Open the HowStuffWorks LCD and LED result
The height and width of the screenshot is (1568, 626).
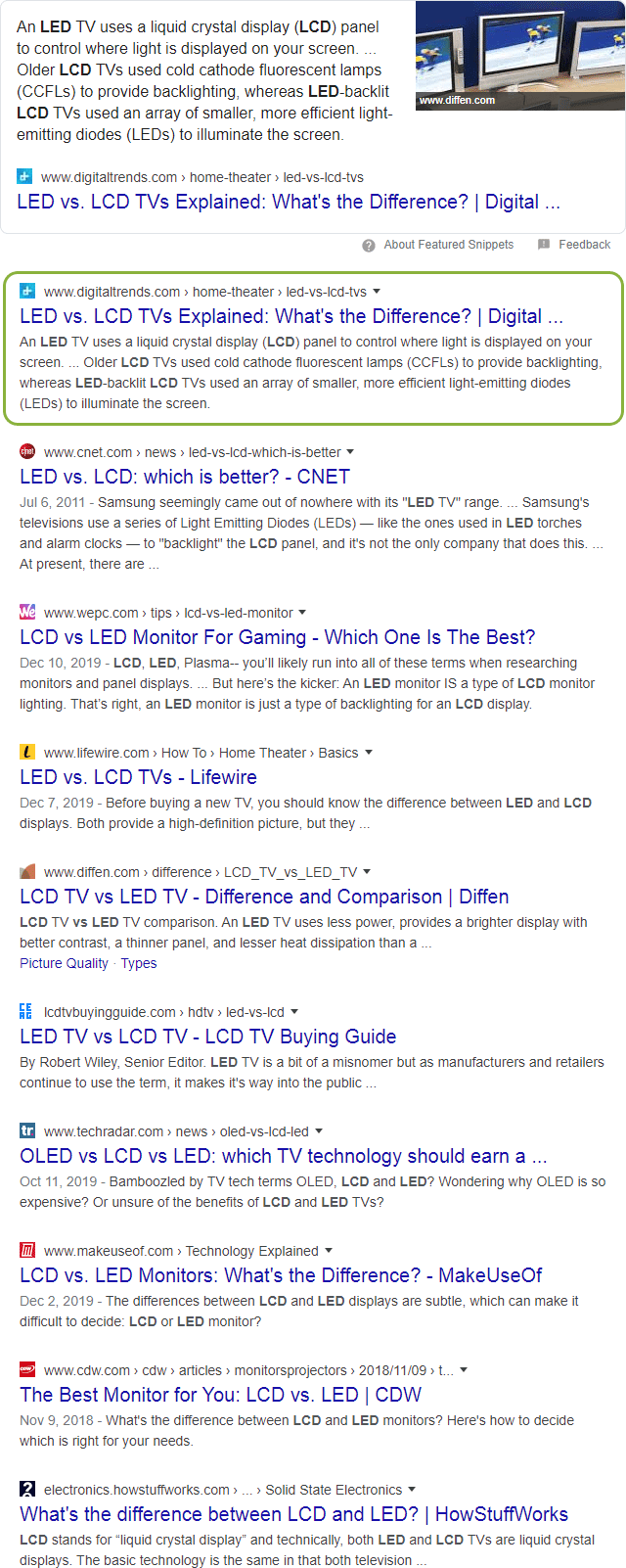pos(293,1515)
